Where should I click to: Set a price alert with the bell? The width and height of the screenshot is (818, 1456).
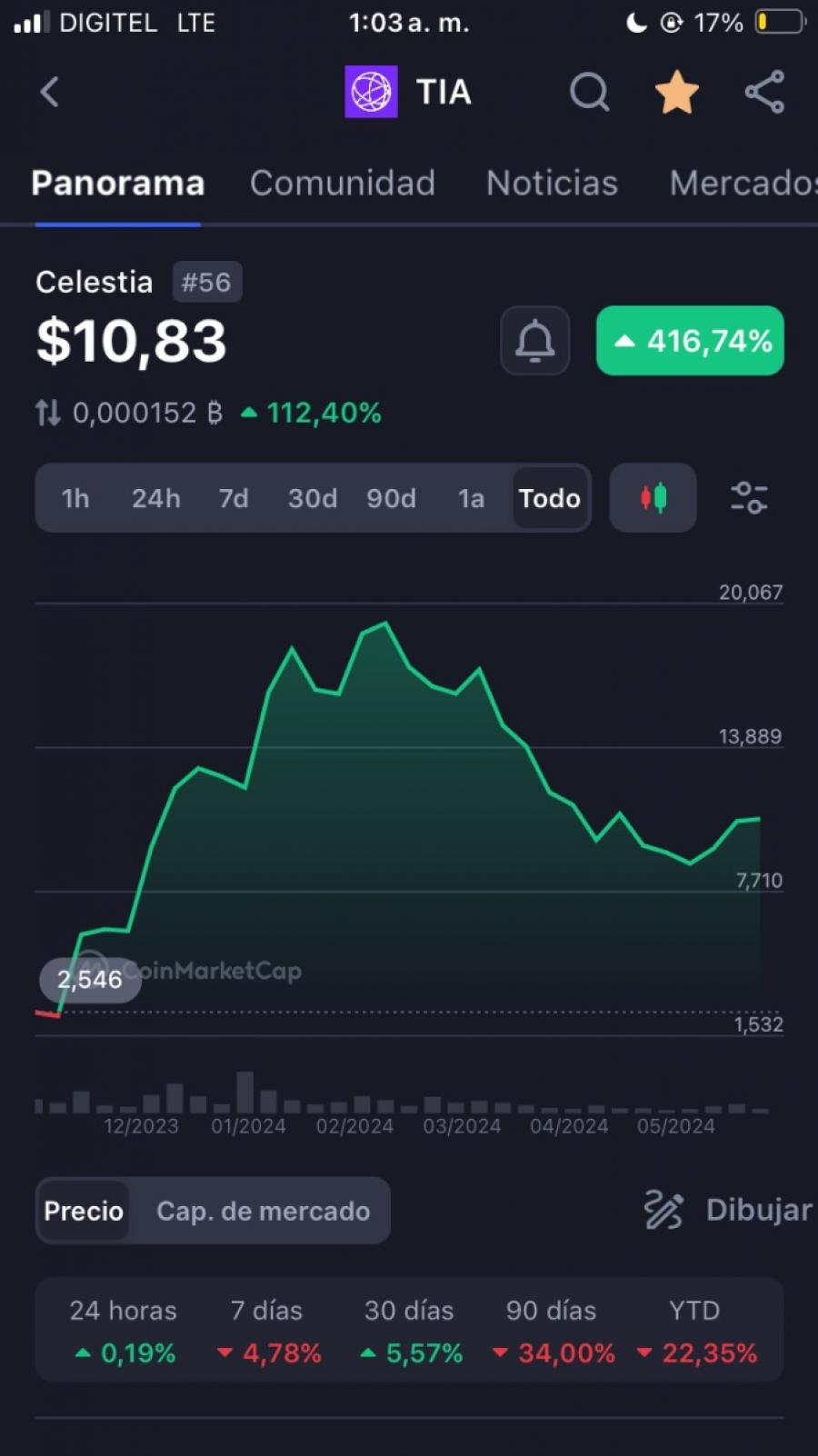[x=535, y=341]
